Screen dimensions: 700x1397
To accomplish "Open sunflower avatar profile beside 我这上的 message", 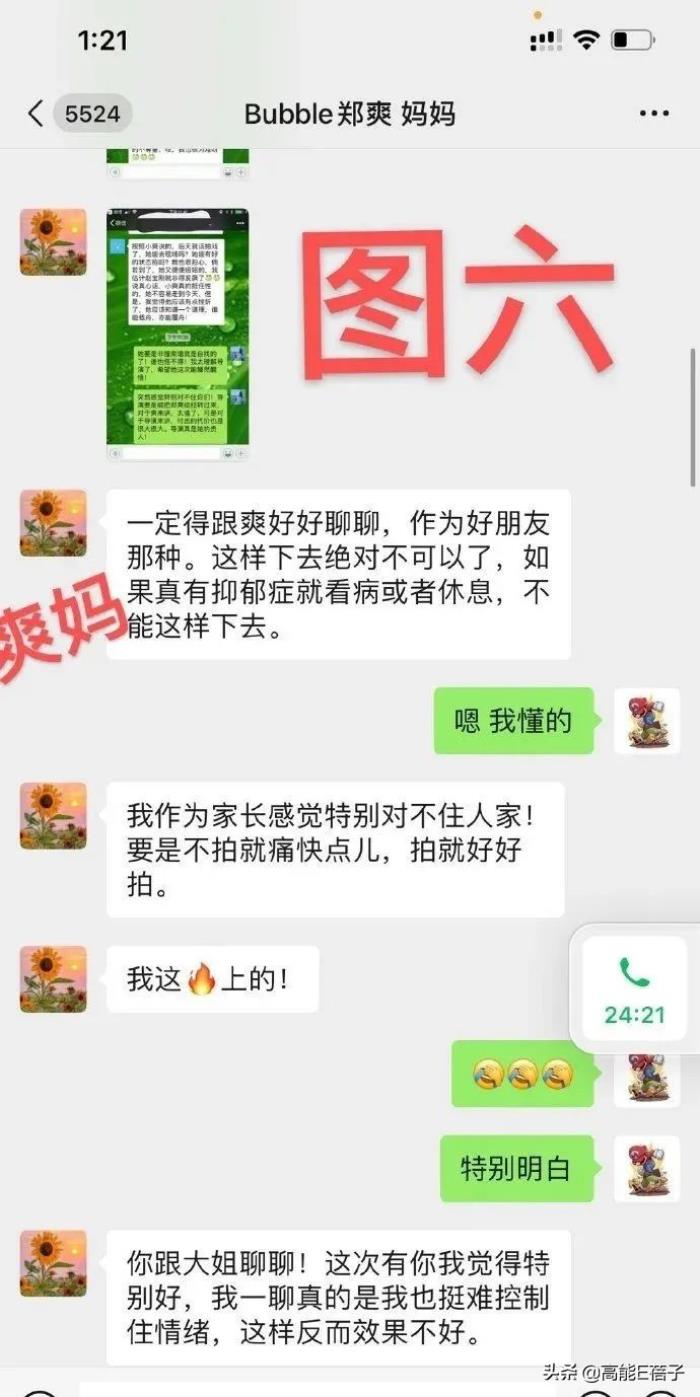I will 53,979.
